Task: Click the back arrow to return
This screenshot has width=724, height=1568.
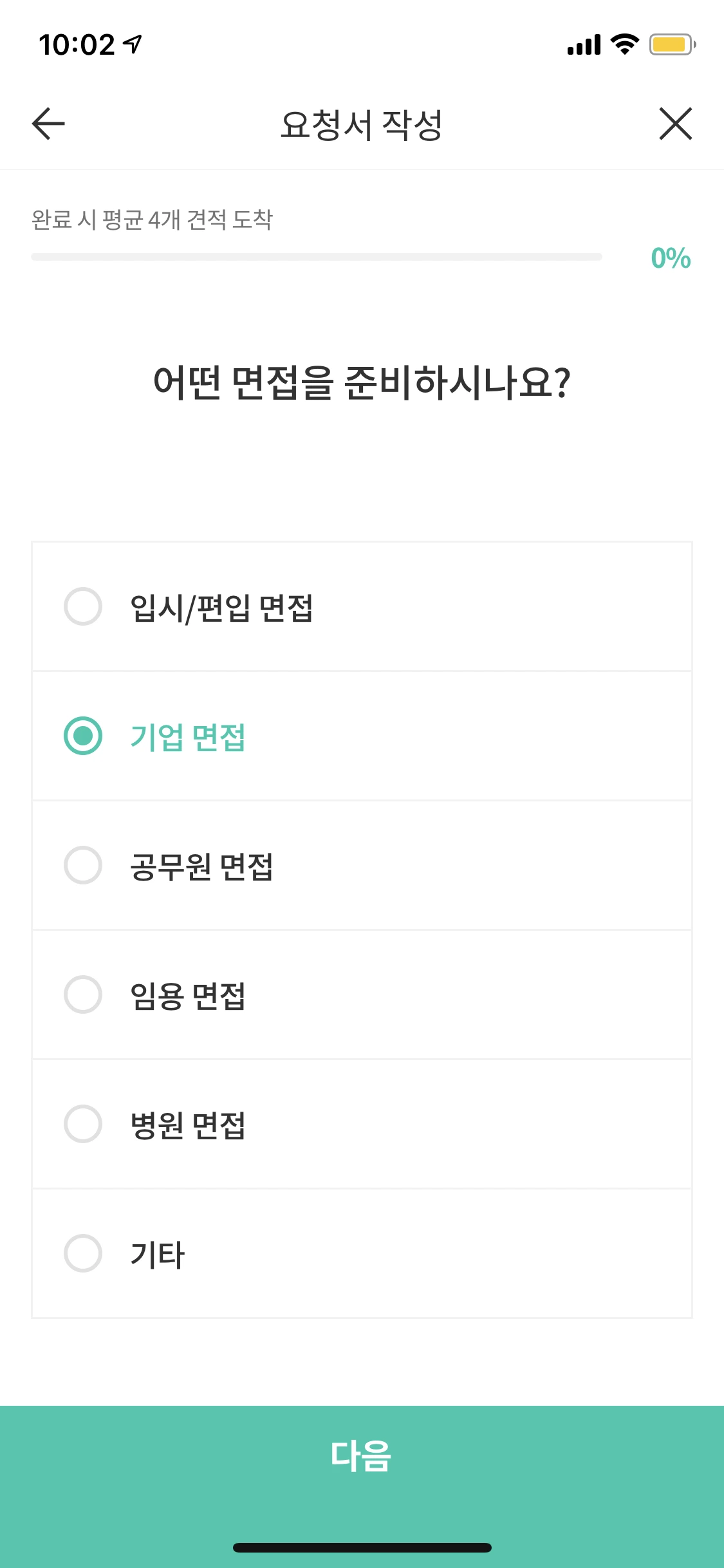Action: [46, 125]
